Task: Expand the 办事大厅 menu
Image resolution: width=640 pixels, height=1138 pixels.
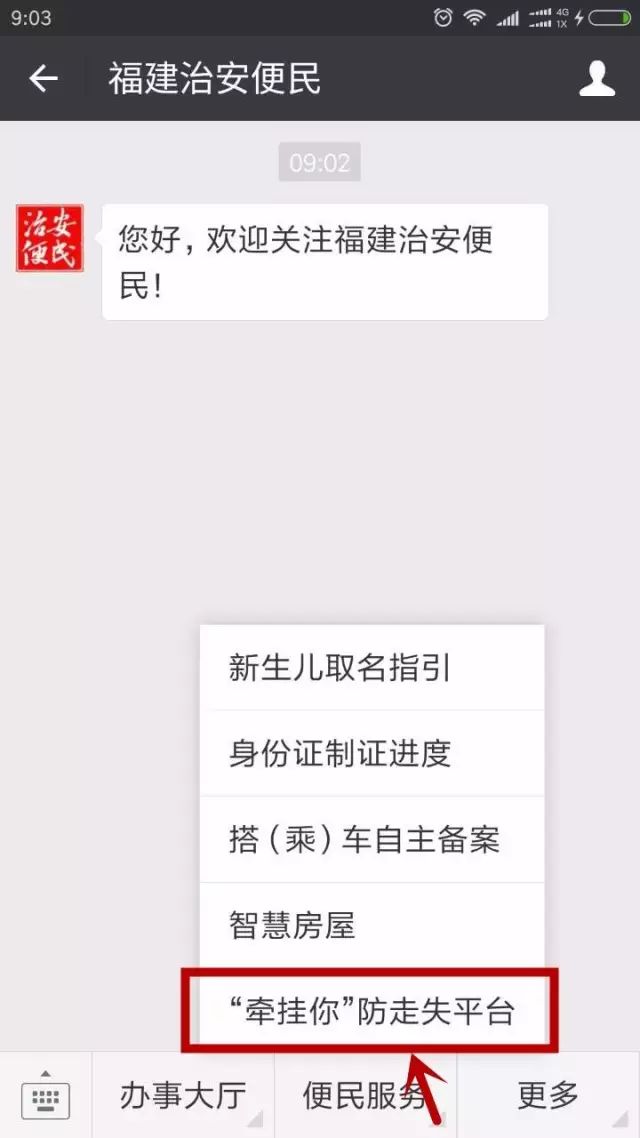Action: tap(183, 1096)
